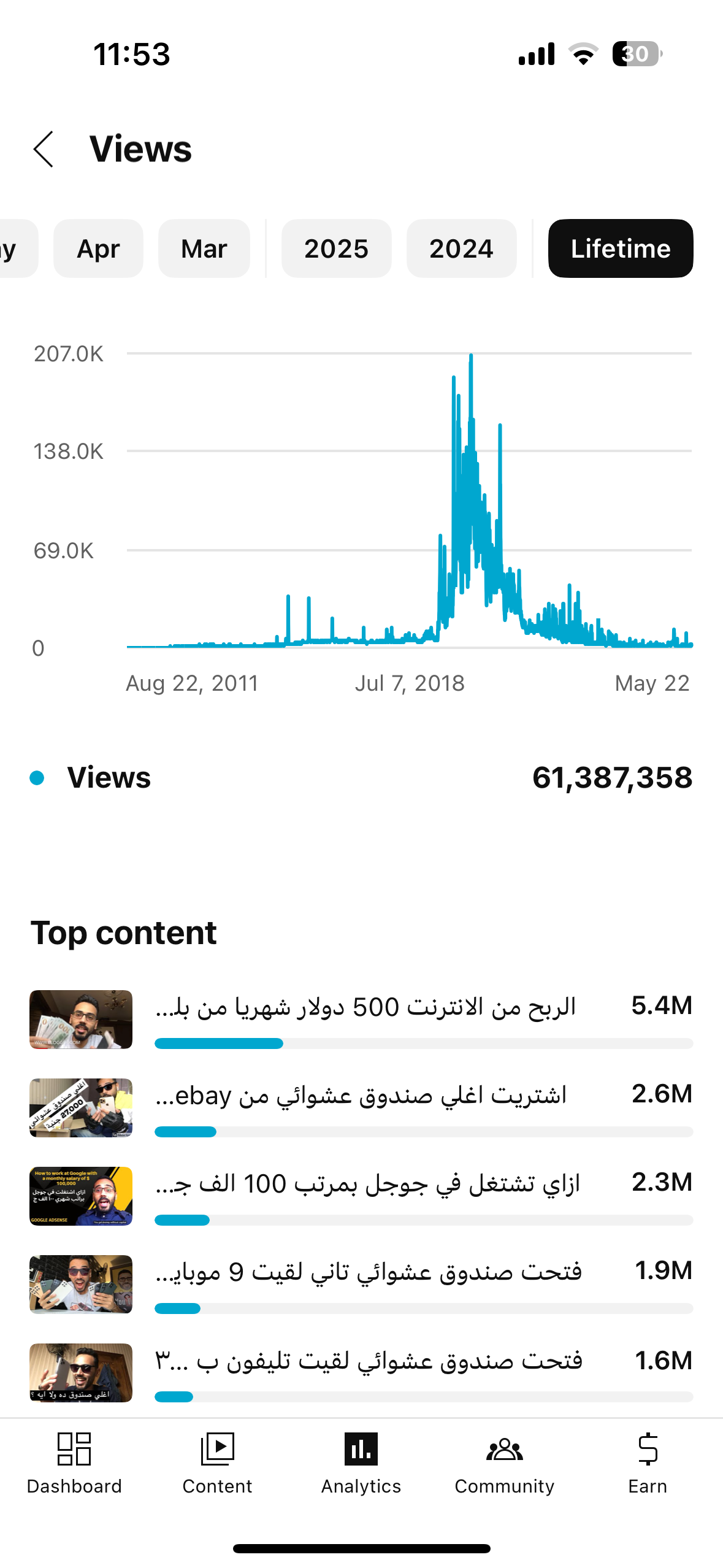723x1568 pixels.
Task: Open the 9 mobiles random box video
Action: point(365,1283)
